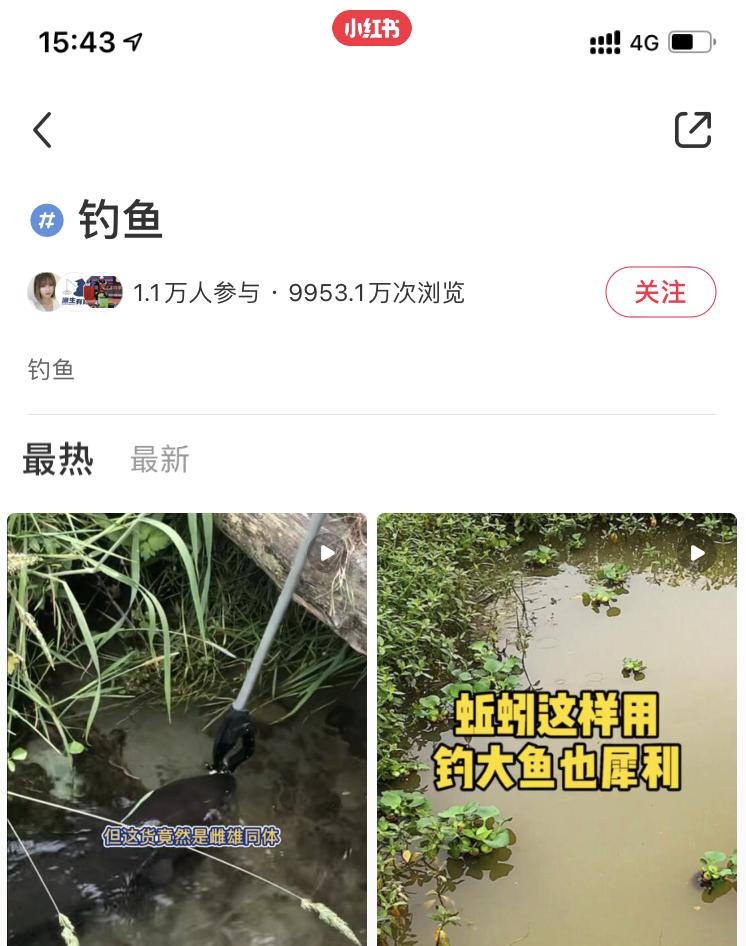Select the 最热 tab
Image resolution: width=746 pixels, height=946 pixels.
pyautogui.click(x=58, y=460)
